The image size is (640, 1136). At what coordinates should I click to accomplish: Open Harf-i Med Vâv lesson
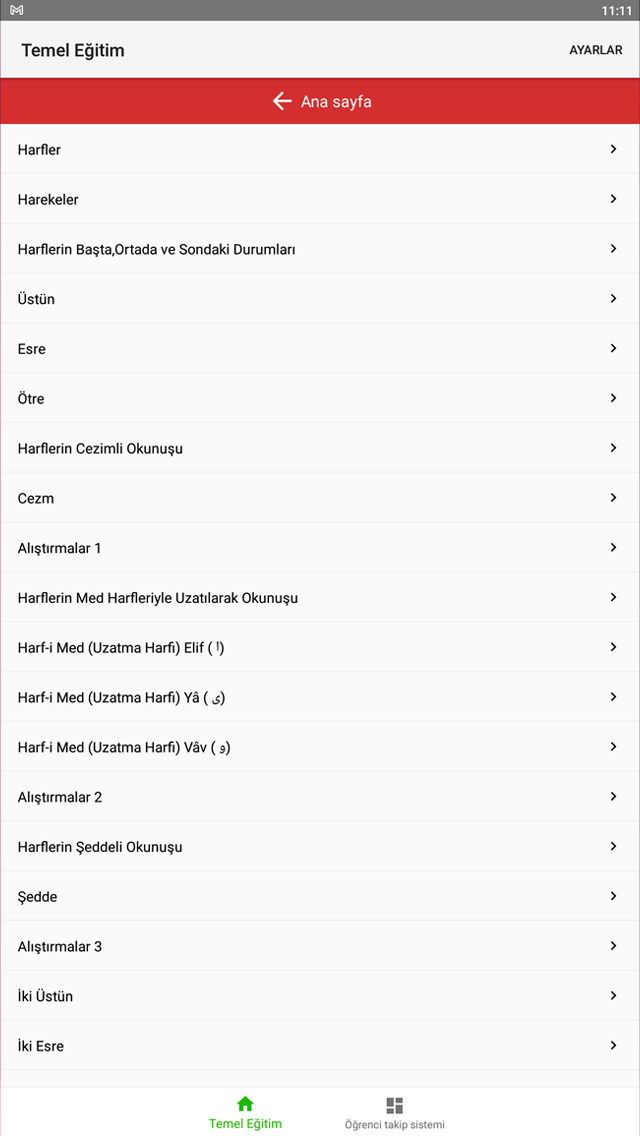(320, 747)
